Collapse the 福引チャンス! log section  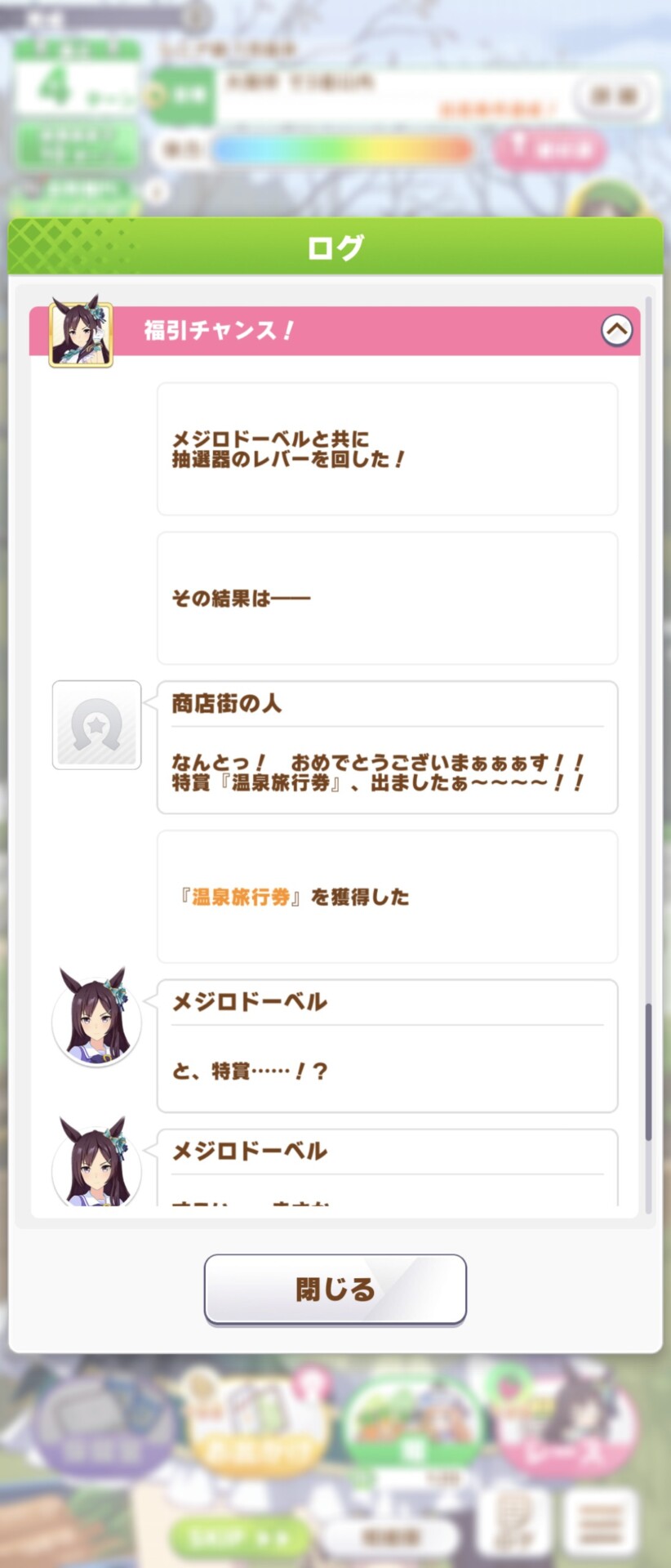(x=616, y=331)
